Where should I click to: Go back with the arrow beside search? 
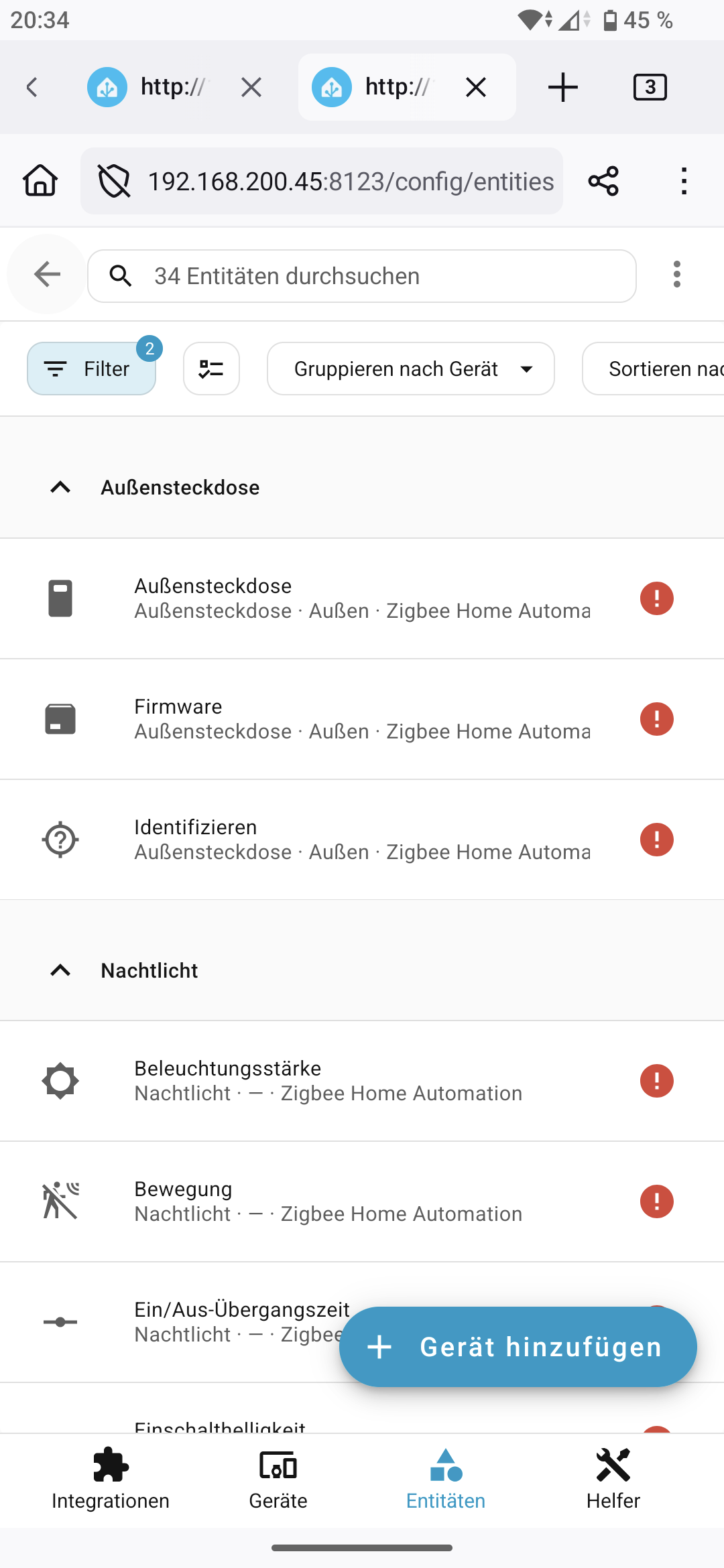tap(47, 275)
